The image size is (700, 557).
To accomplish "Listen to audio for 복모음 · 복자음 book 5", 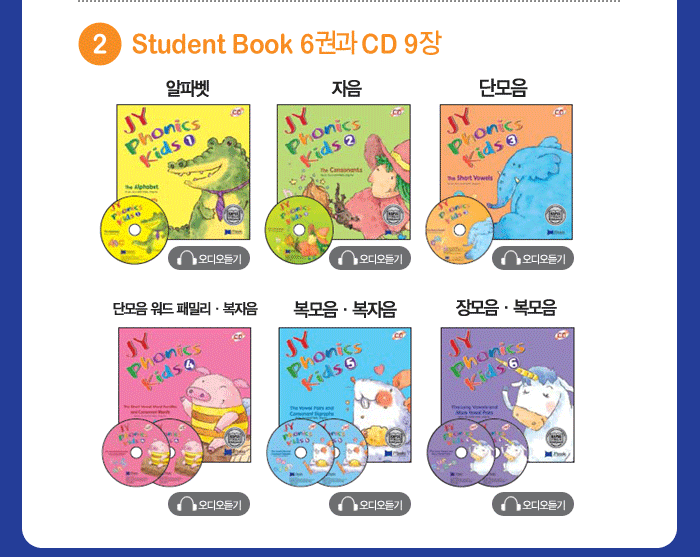I will pos(370,504).
